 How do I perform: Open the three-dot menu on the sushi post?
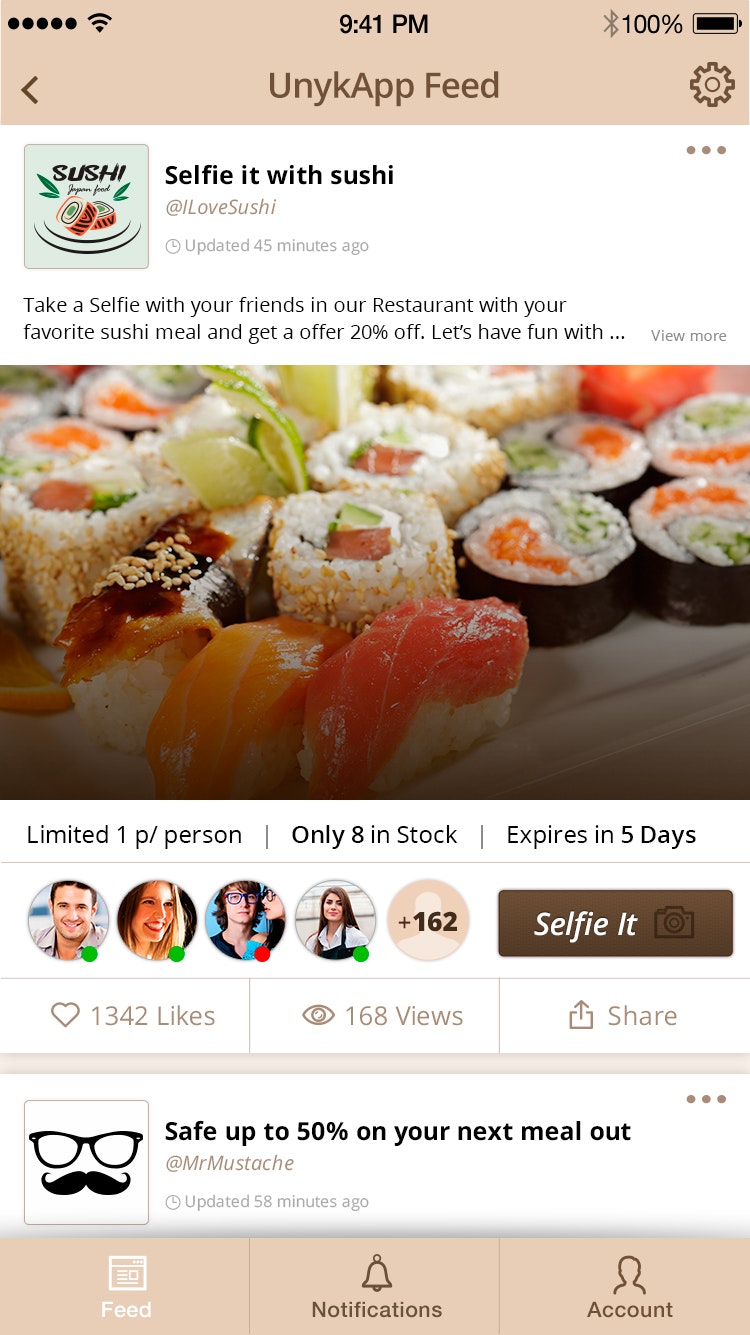click(706, 149)
